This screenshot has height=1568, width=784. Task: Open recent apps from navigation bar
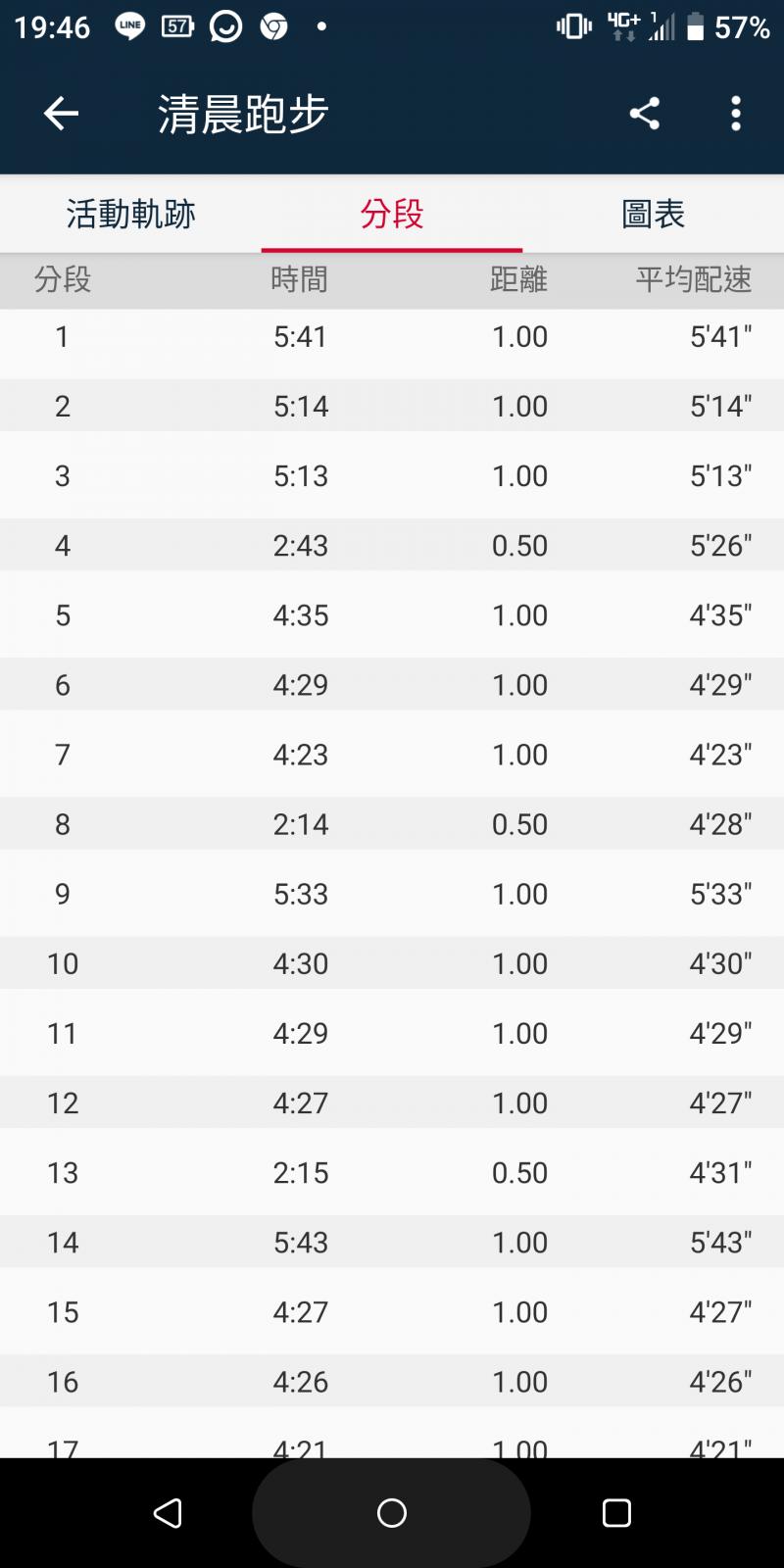tap(616, 1513)
